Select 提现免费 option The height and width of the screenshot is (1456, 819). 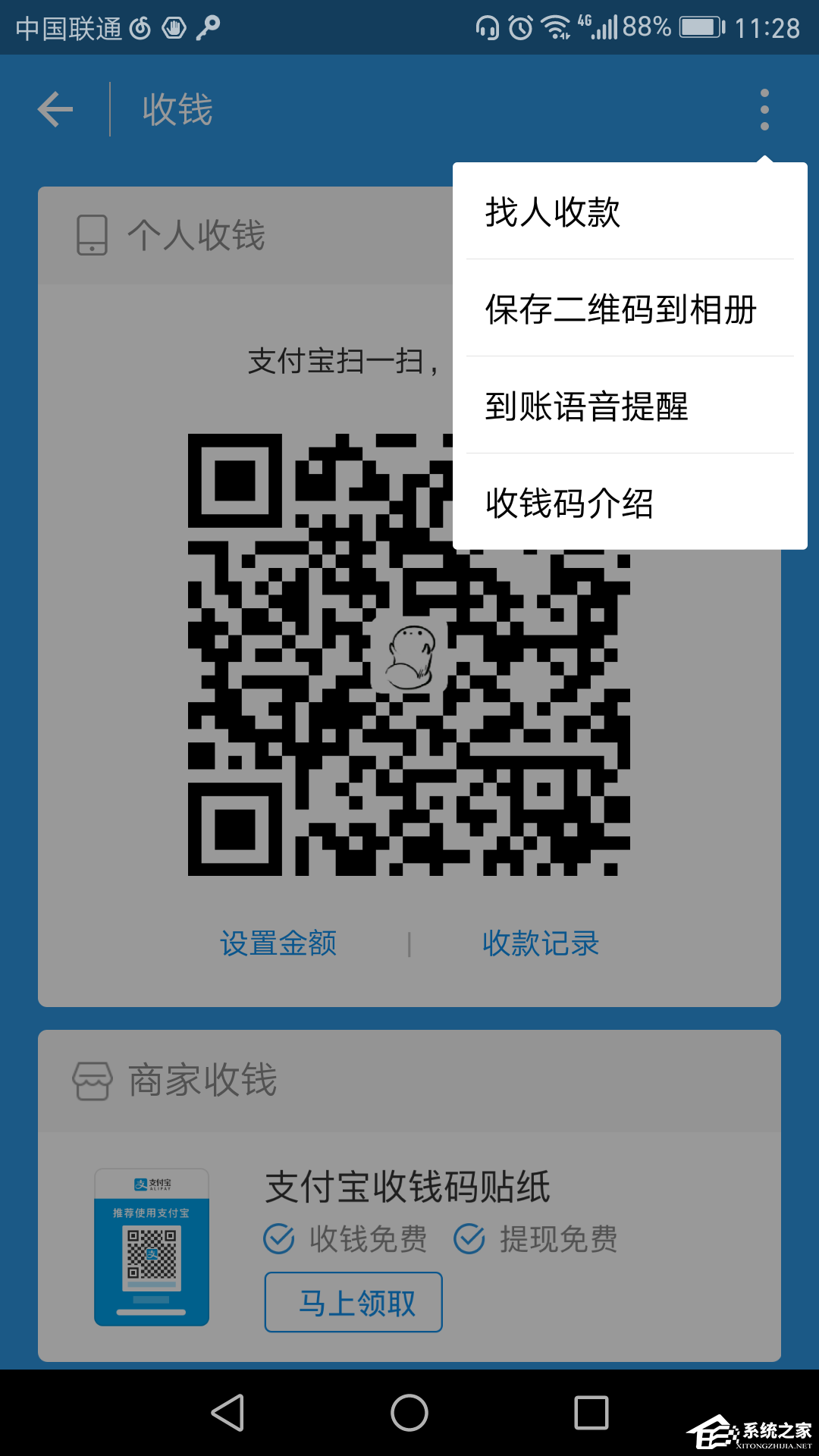click(560, 1238)
